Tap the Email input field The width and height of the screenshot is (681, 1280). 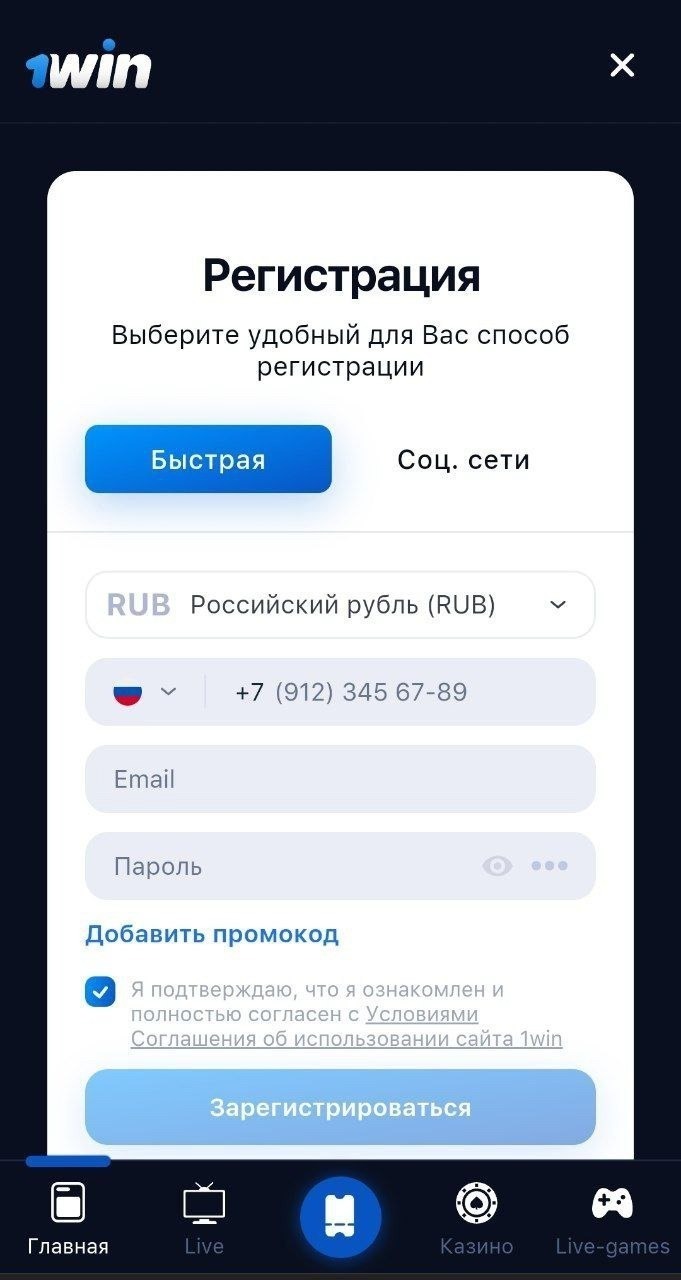click(x=340, y=779)
